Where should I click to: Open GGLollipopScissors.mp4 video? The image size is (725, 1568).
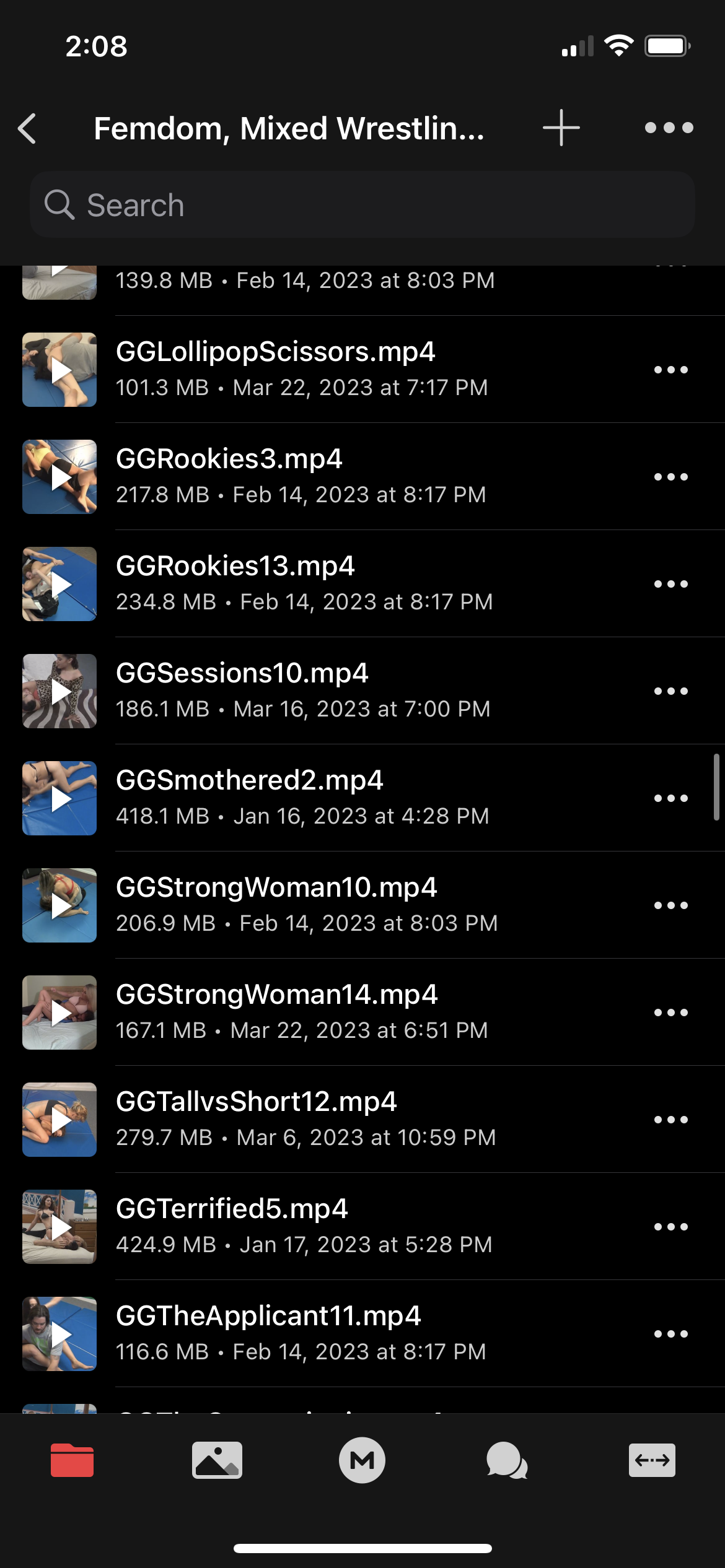[x=275, y=368]
